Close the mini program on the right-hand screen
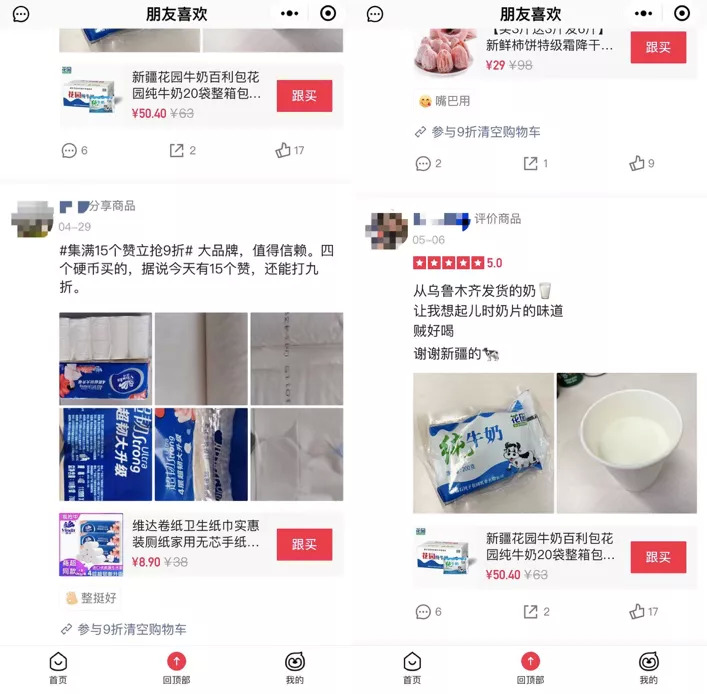 pyautogui.click(x=682, y=14)
